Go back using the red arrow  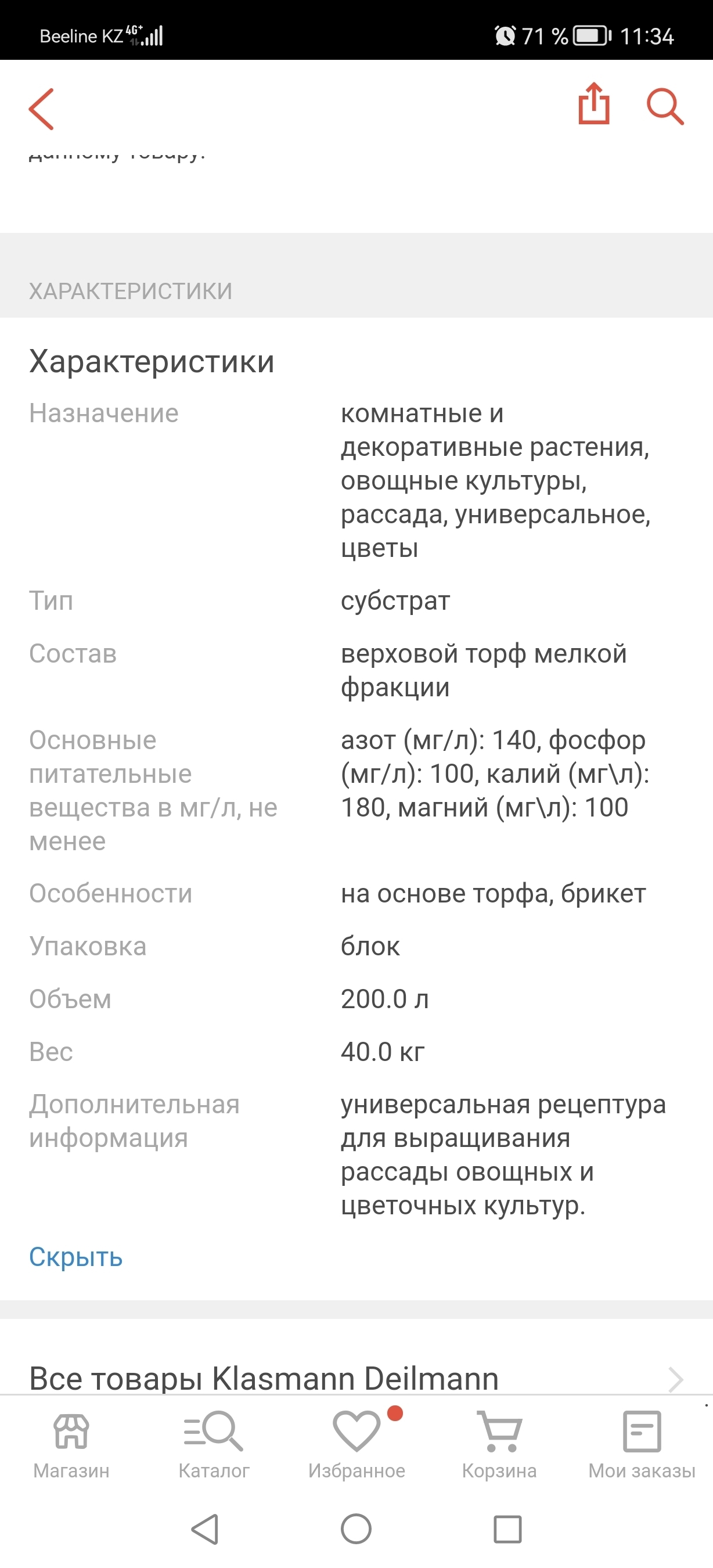41,109
